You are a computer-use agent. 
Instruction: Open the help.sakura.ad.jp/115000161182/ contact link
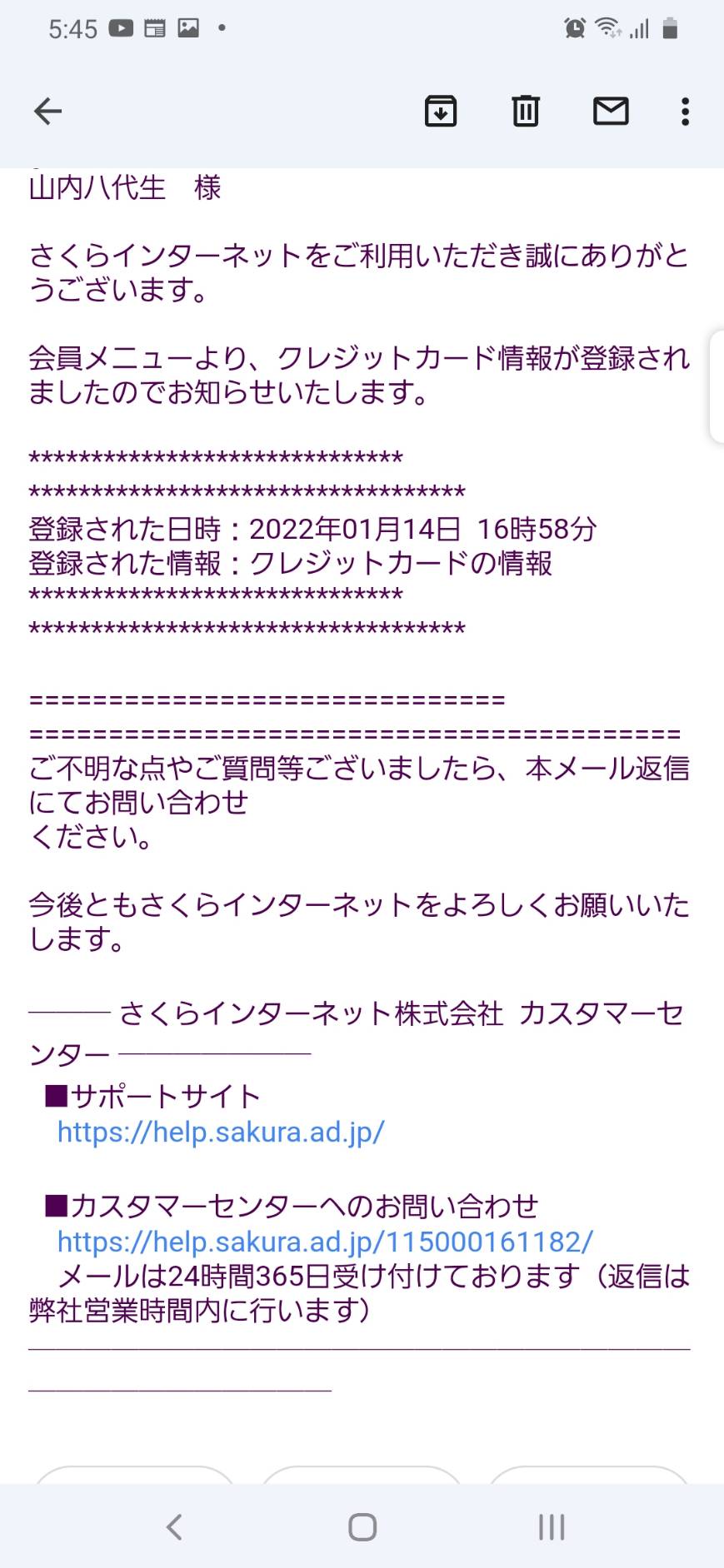click(325, 1242)
